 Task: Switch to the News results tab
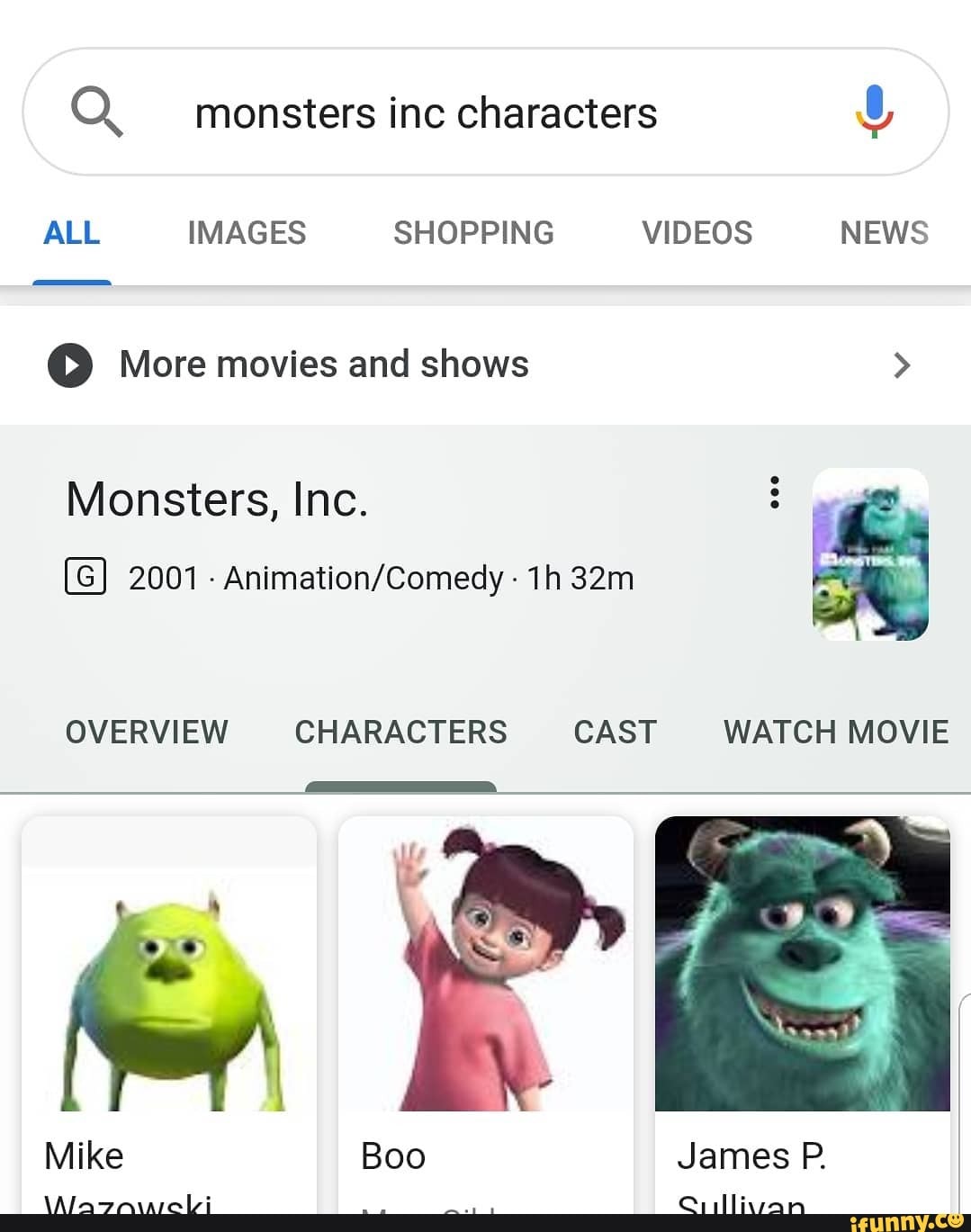click(x=884, y=233)
